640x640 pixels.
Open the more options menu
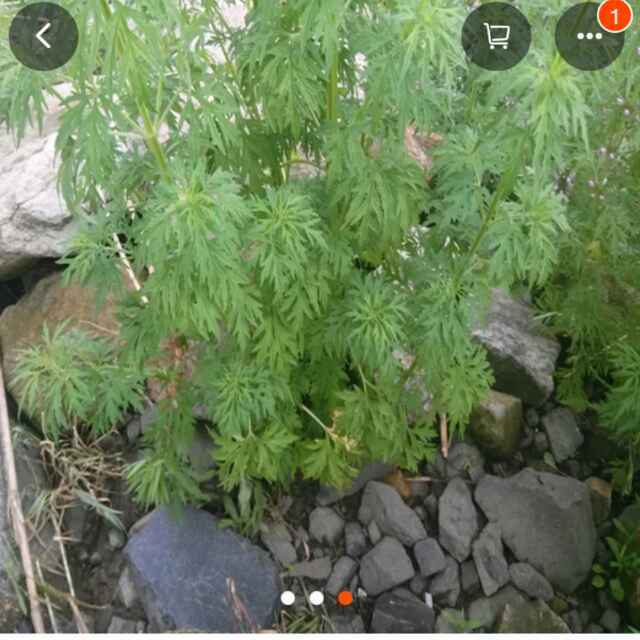tap(589, 37)
